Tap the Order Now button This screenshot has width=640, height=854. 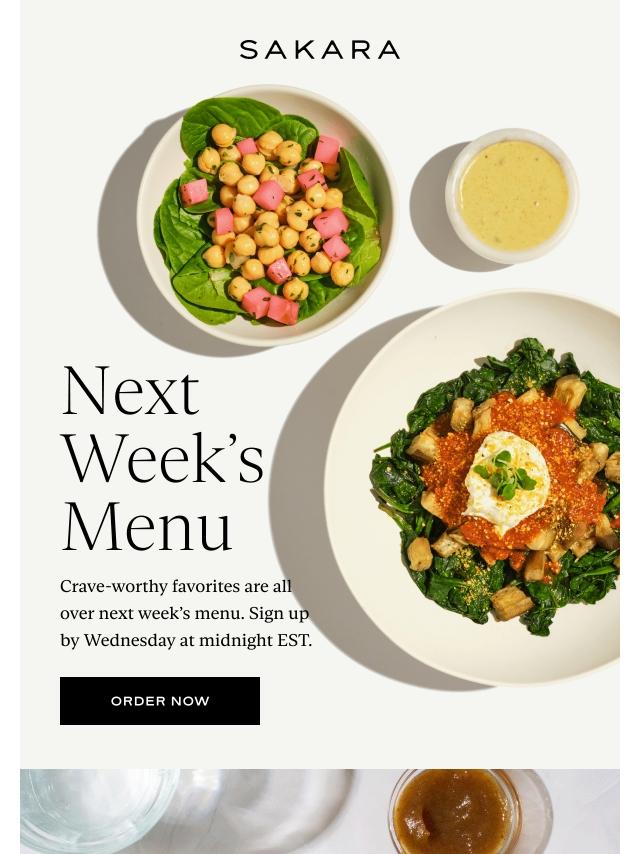pyautogui.click(x=160, y=701)
